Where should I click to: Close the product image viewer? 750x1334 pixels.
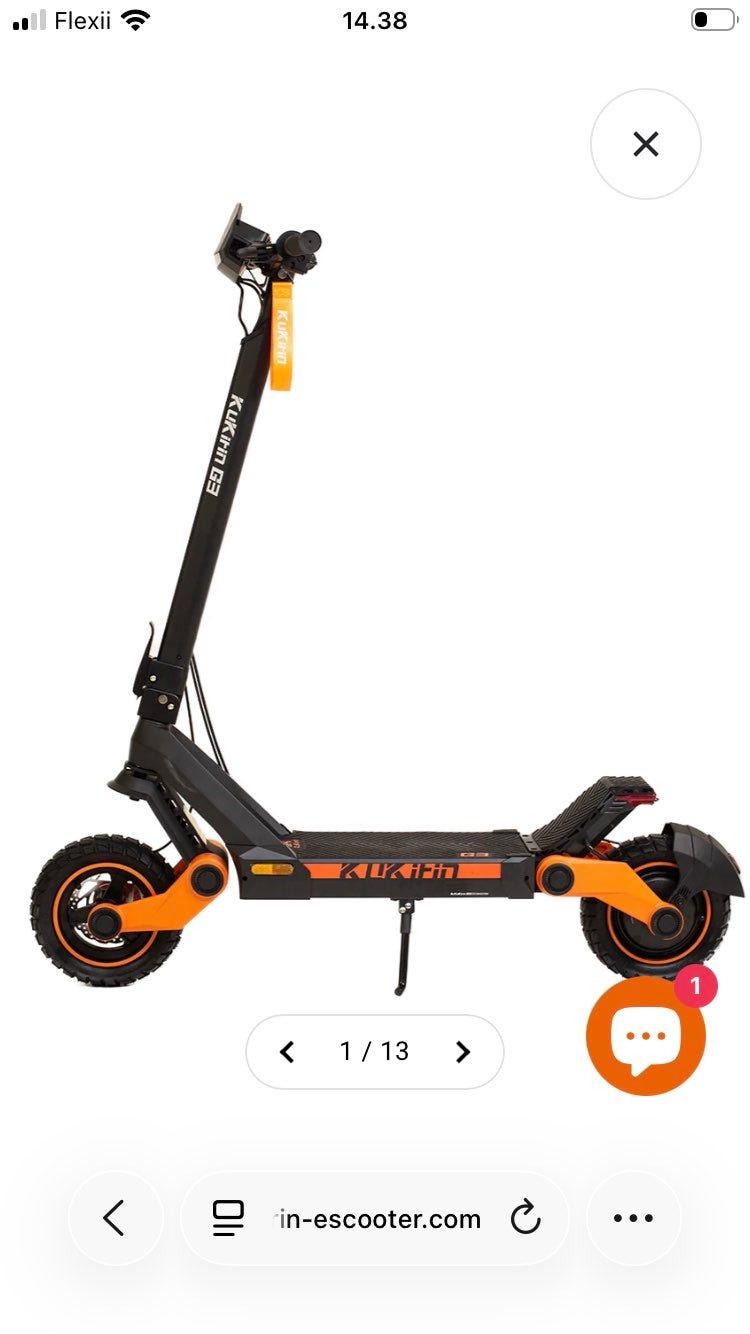[646, 144]
